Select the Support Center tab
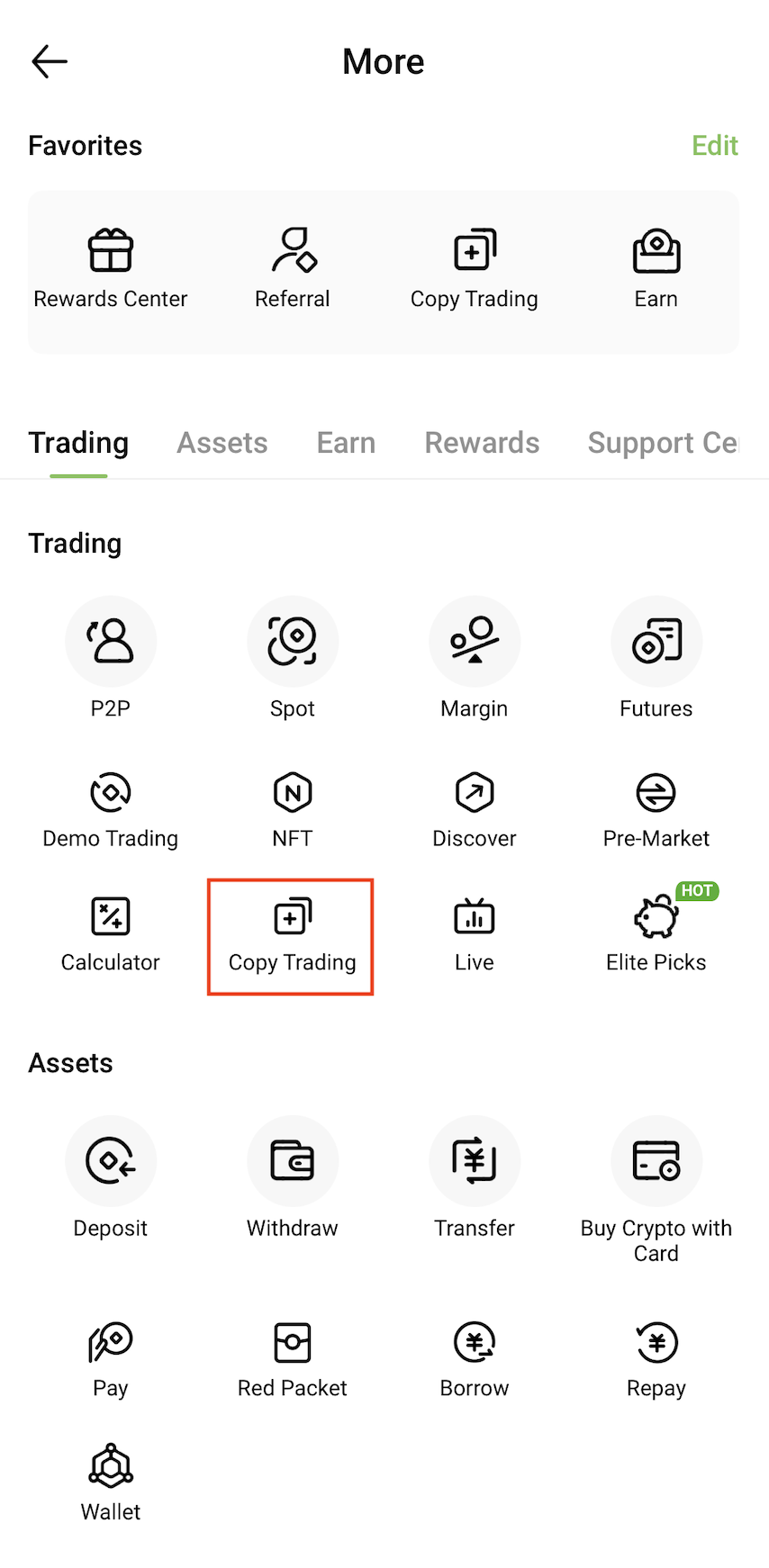Screen dimensions: 769x1568 tap(662, 443)
